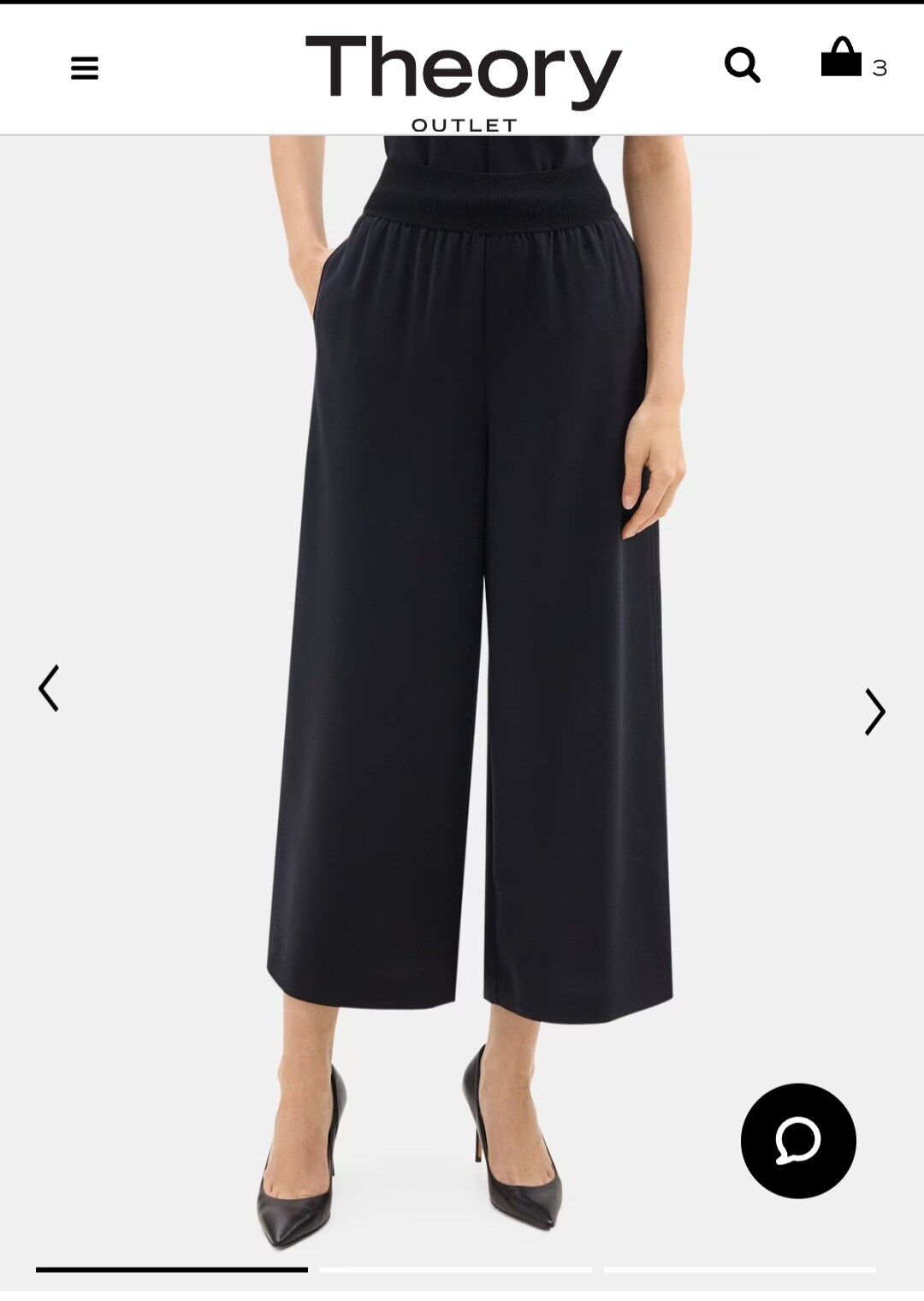Viewport: 924px width, 1301px height.
Task: Open the shopping bag with 3 items
Action: pyautogui.click(x=843, y=59)
